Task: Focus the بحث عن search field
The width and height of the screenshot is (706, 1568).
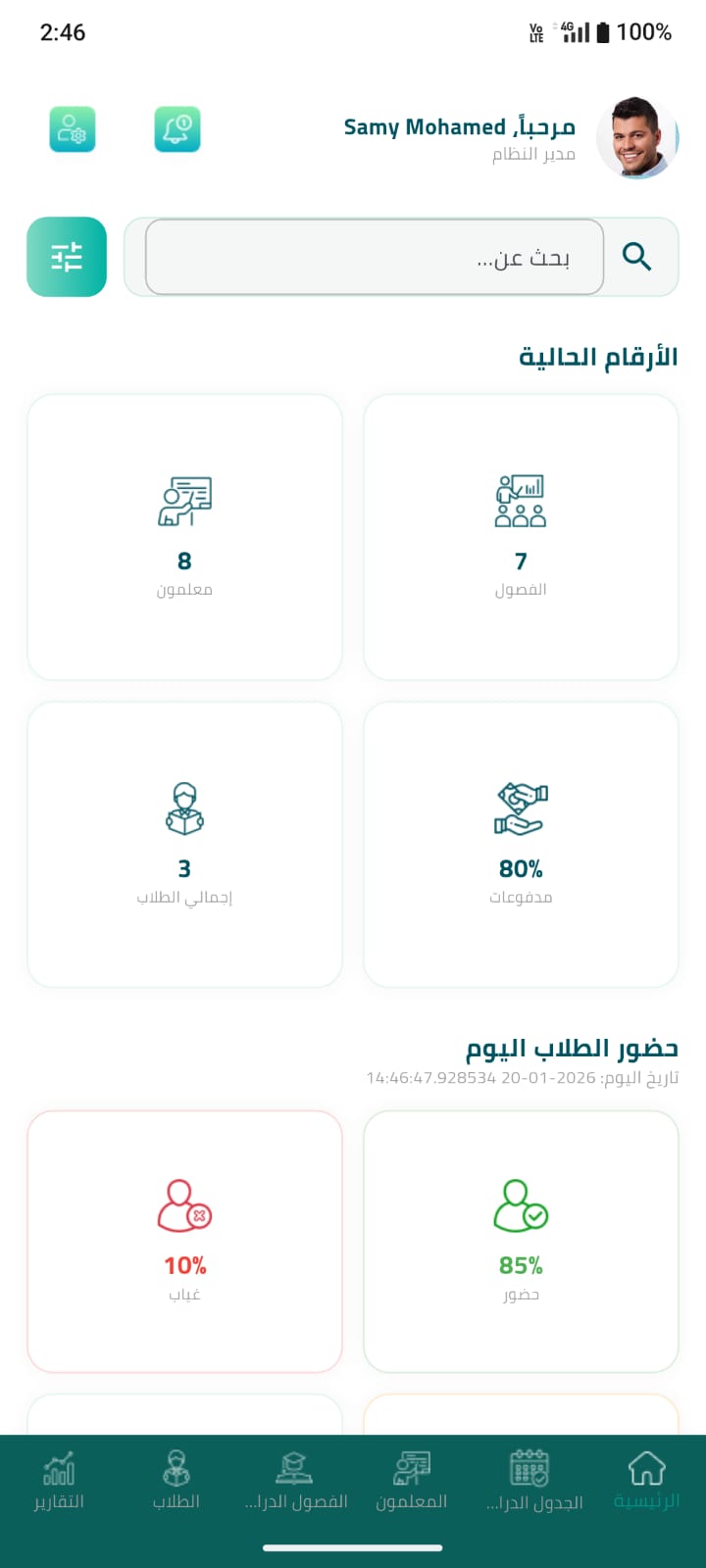Action: 375,257
